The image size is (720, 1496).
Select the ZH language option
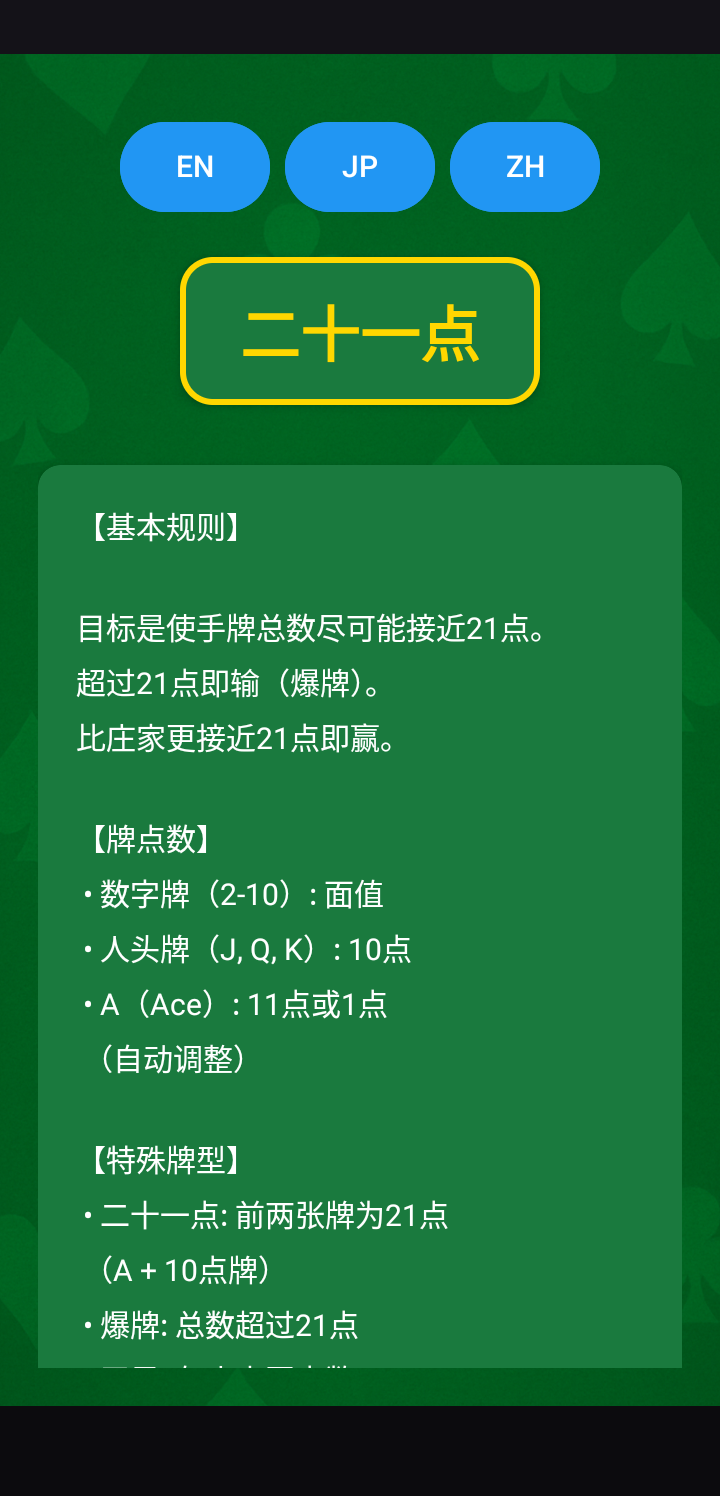coord(524,167)
